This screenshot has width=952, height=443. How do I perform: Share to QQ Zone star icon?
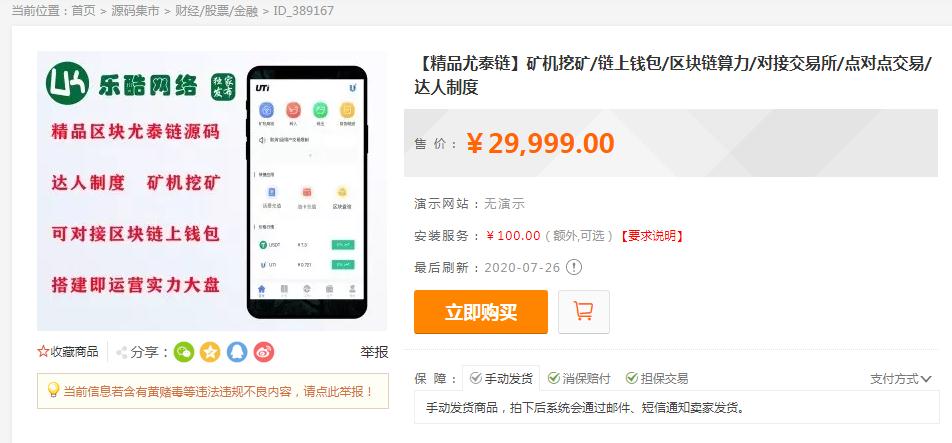coord(210,352)
